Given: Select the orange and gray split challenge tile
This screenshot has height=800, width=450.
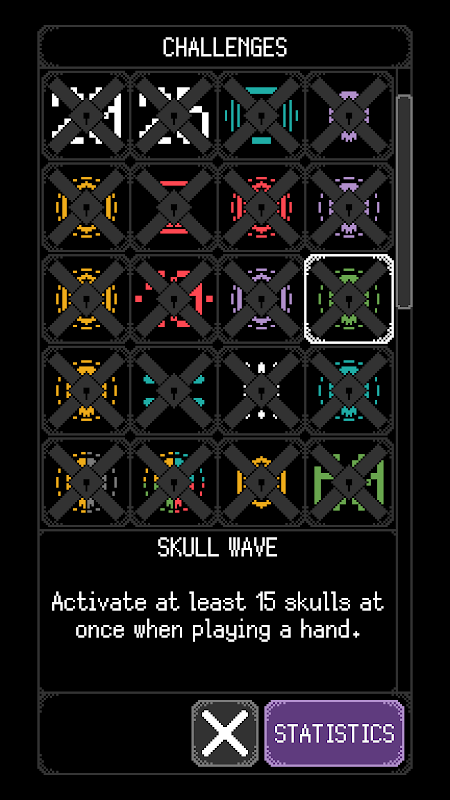Looking at the screenshot, I should click(x=86, y=483).
